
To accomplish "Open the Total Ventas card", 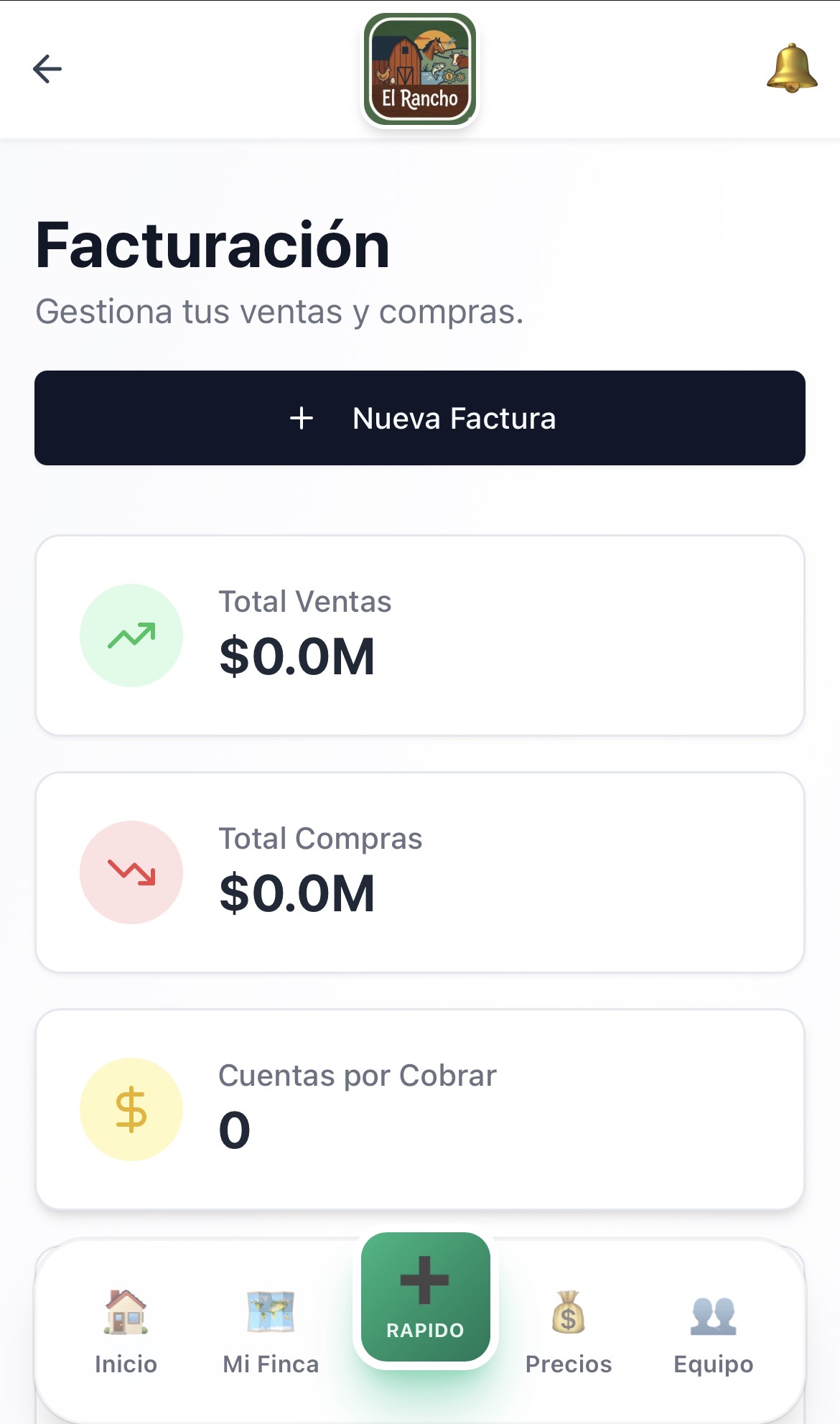I will [420, 635].
